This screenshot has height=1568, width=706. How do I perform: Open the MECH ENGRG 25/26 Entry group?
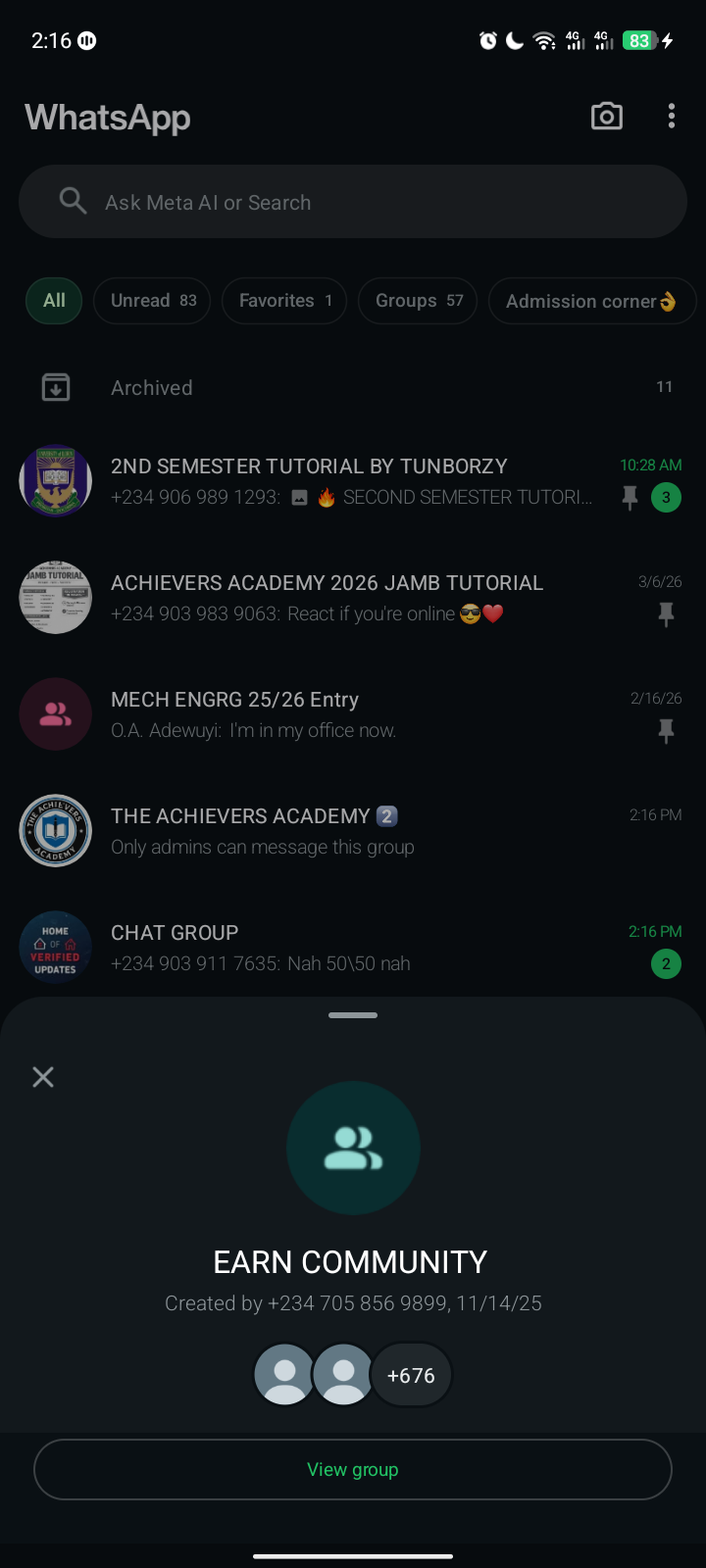pos(353,714)
